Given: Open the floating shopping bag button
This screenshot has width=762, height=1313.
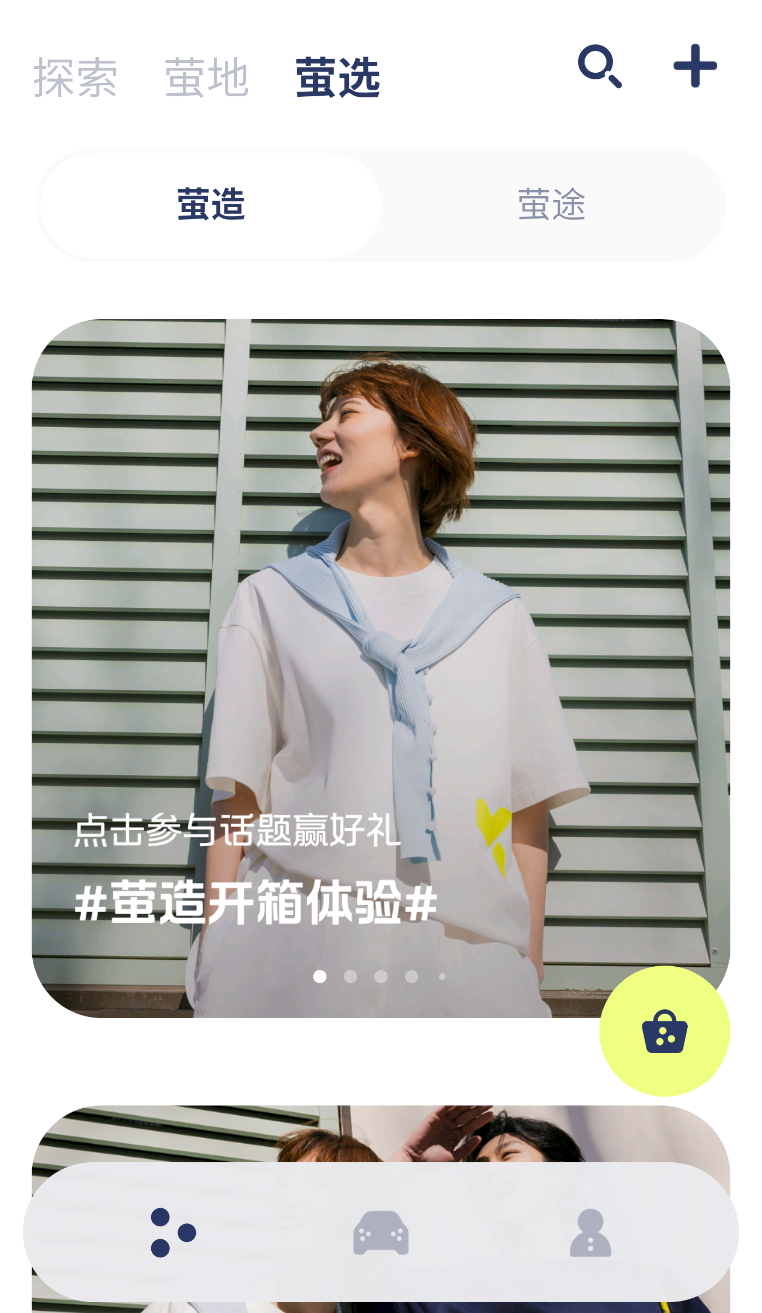Looking at the screenshot, I should click(x=665, y=1031).
